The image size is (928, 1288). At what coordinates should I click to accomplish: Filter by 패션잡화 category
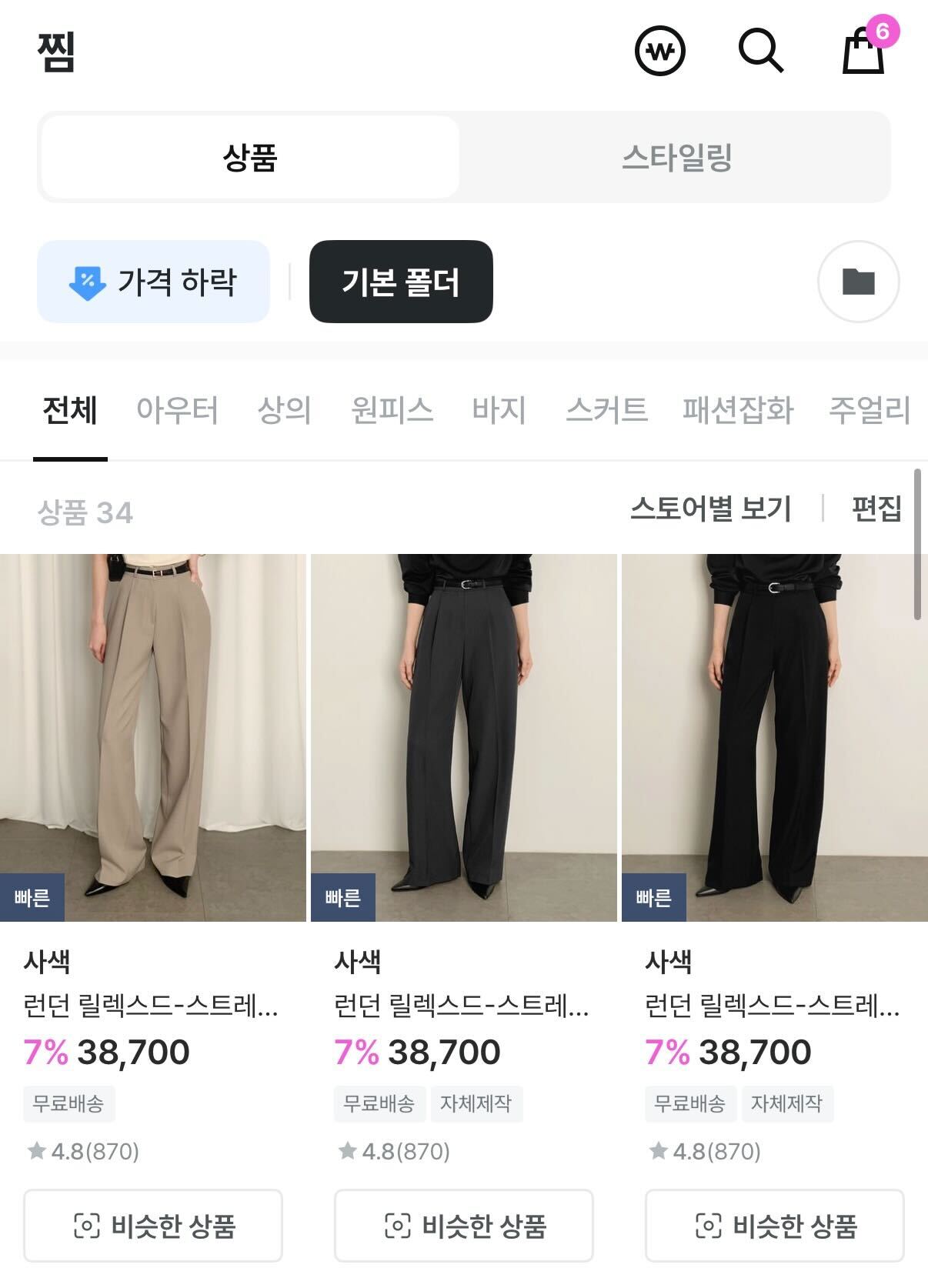pyautogui.click(x=737, y=410)
